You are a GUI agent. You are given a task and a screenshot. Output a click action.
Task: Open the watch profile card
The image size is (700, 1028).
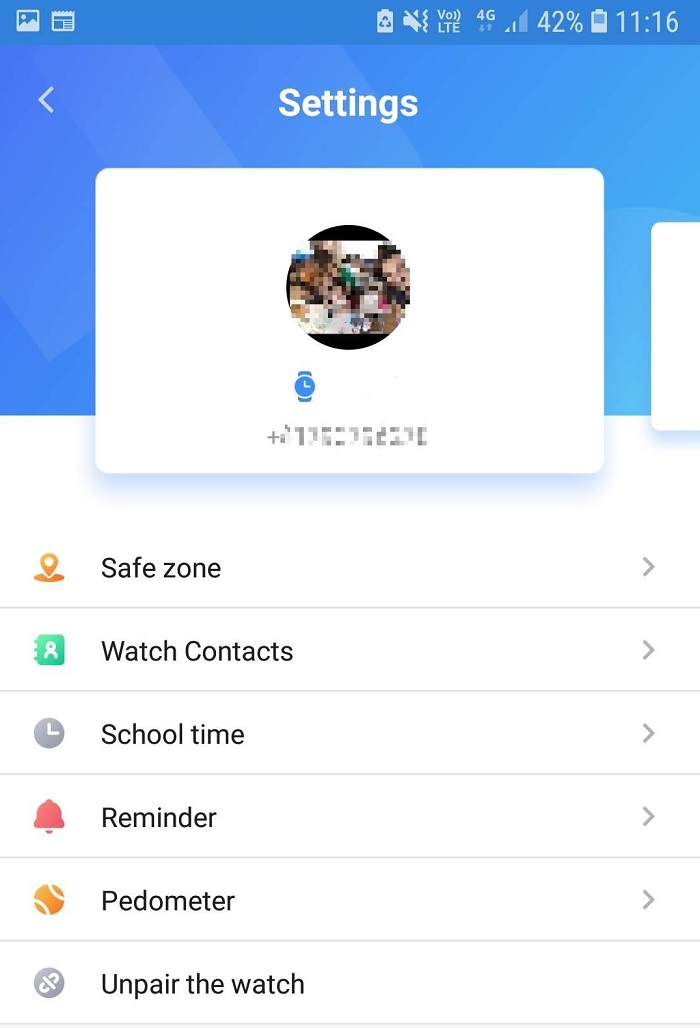(x=349, y=320)
